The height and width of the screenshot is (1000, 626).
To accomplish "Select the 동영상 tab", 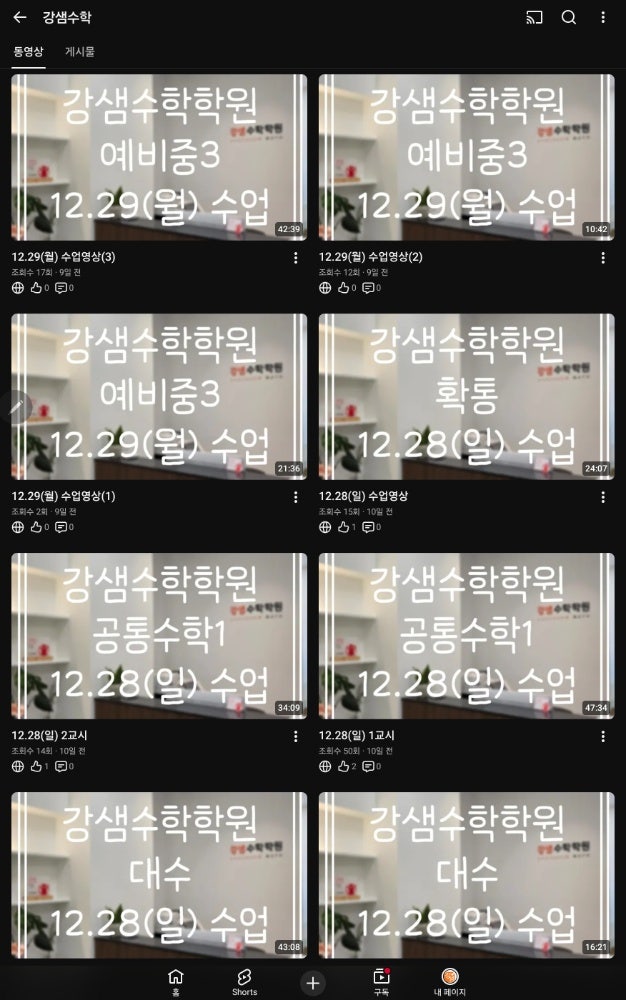I will click(x=28, y=51).
